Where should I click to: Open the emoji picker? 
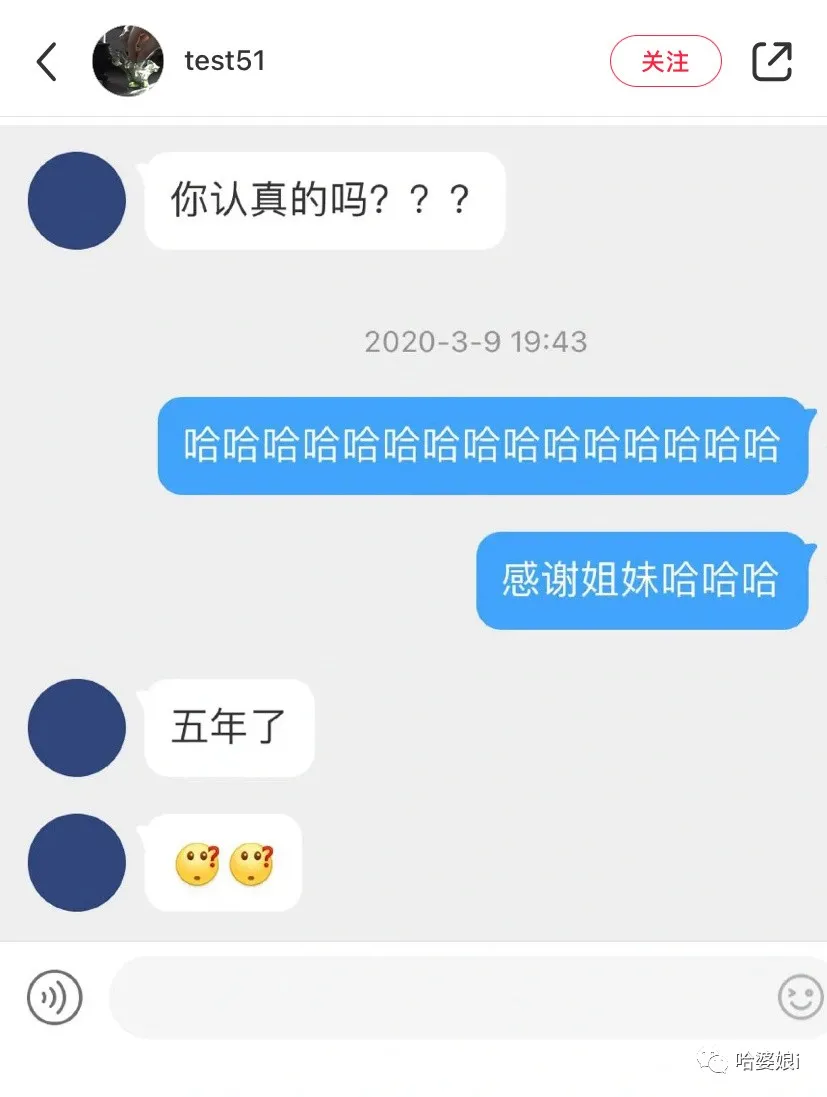pyautogui.click(x=800, y=997)
